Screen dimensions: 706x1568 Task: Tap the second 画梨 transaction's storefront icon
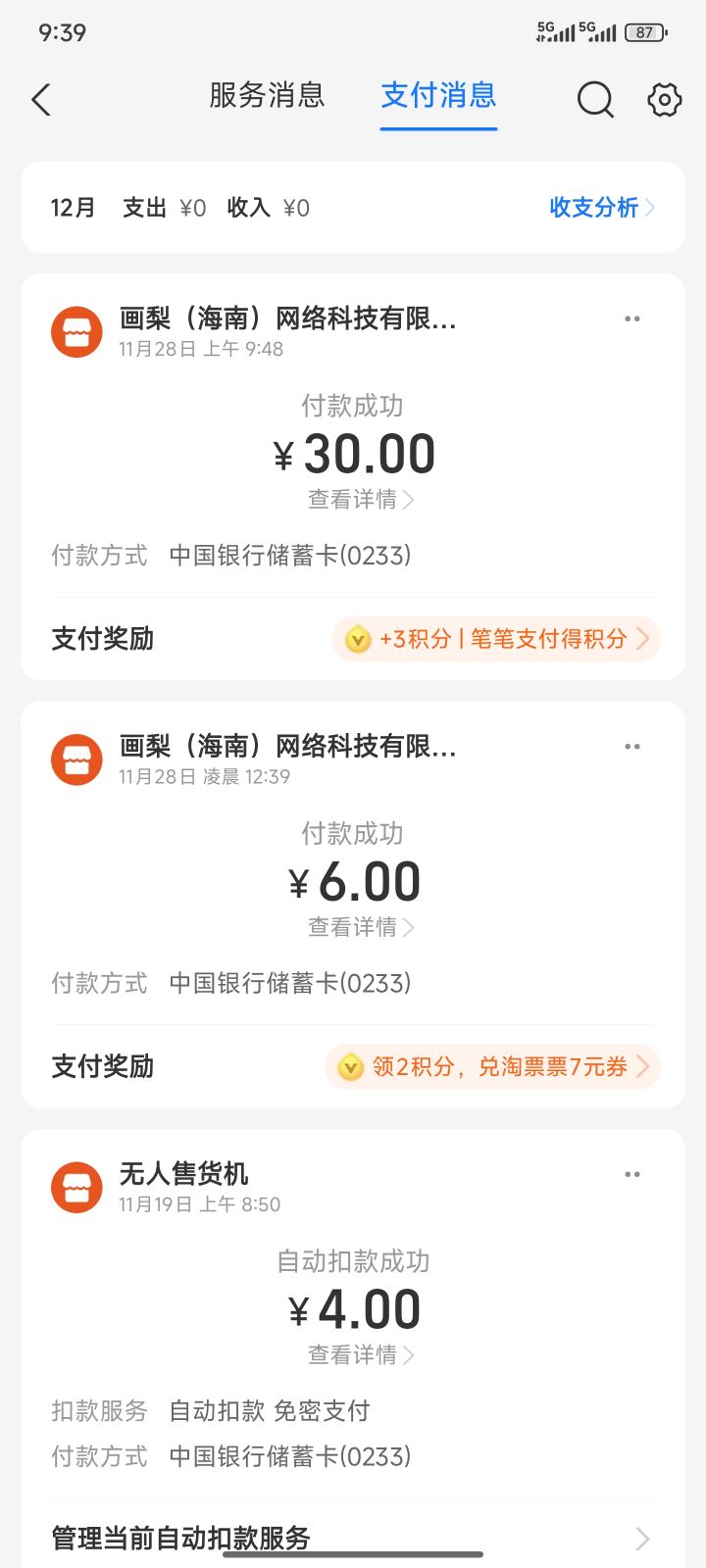pos(76,759)
